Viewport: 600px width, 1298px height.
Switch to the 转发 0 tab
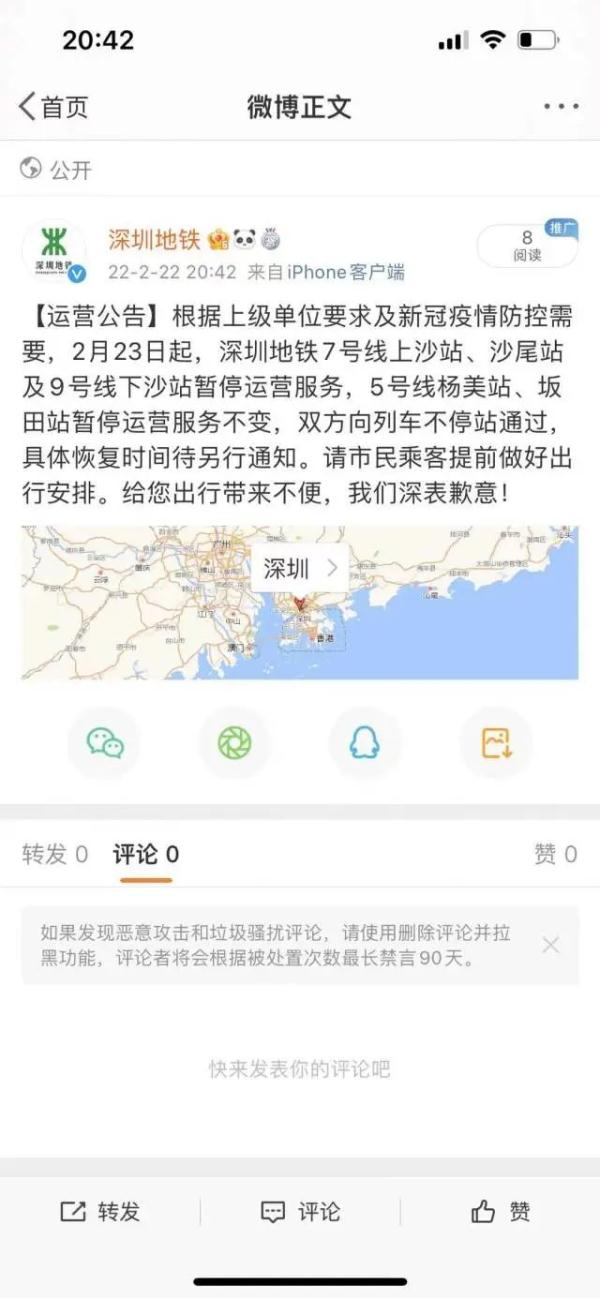[55, 854]
